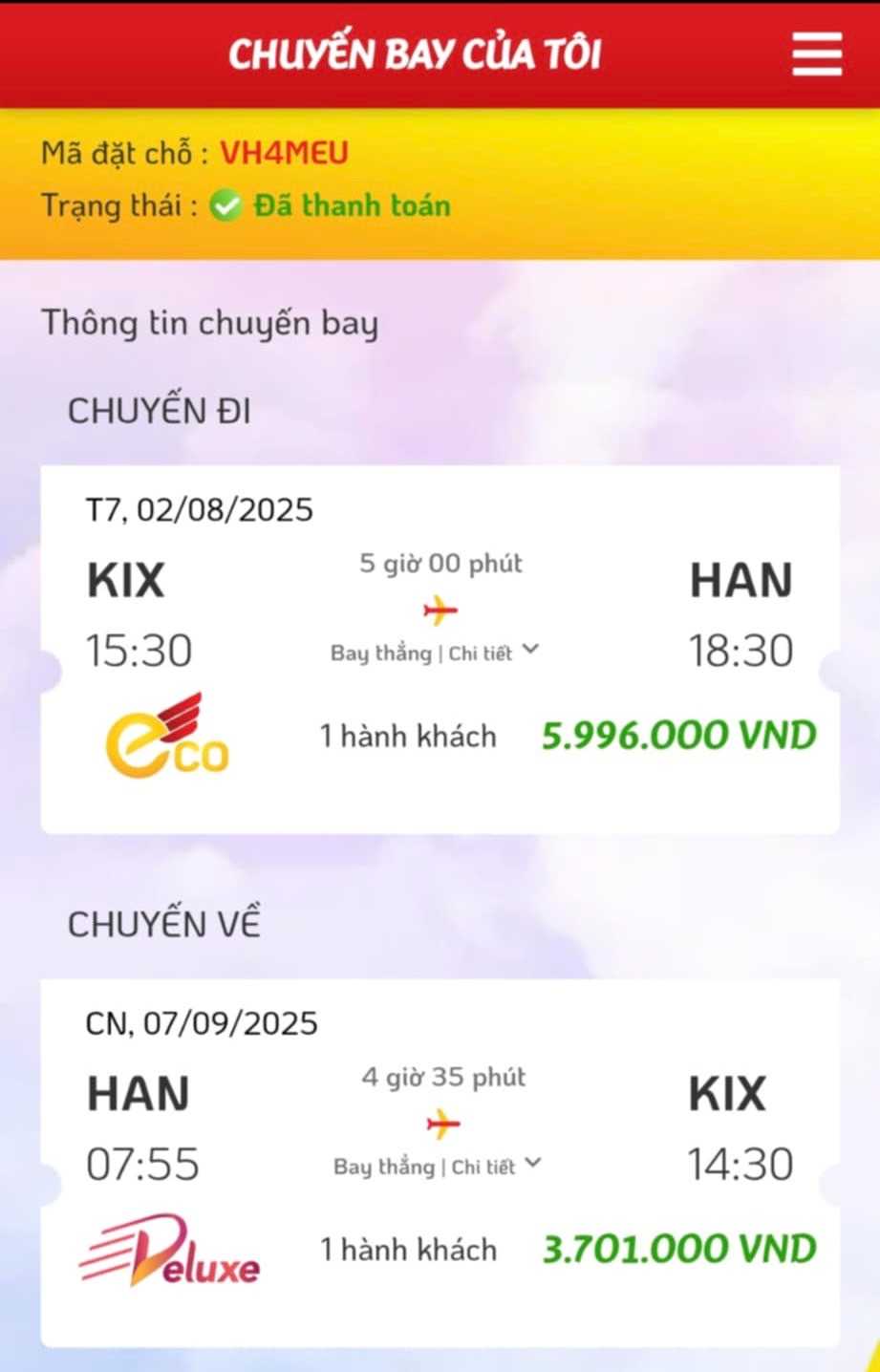The image size is (880, 1372).
Task: Open the hamburger menu
Action: pyautogui.click(x=817, y=54)
